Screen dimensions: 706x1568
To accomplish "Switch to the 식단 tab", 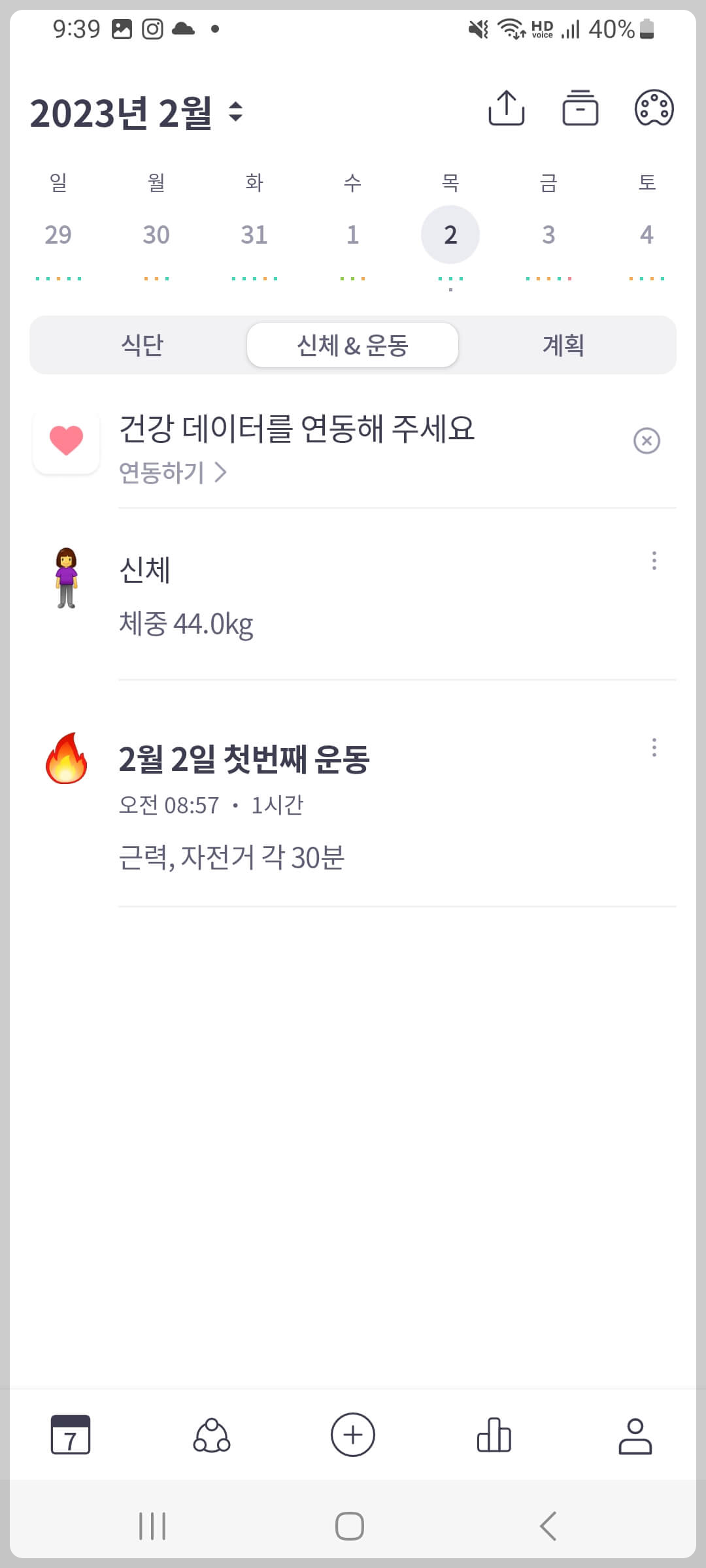I will 143,345.
